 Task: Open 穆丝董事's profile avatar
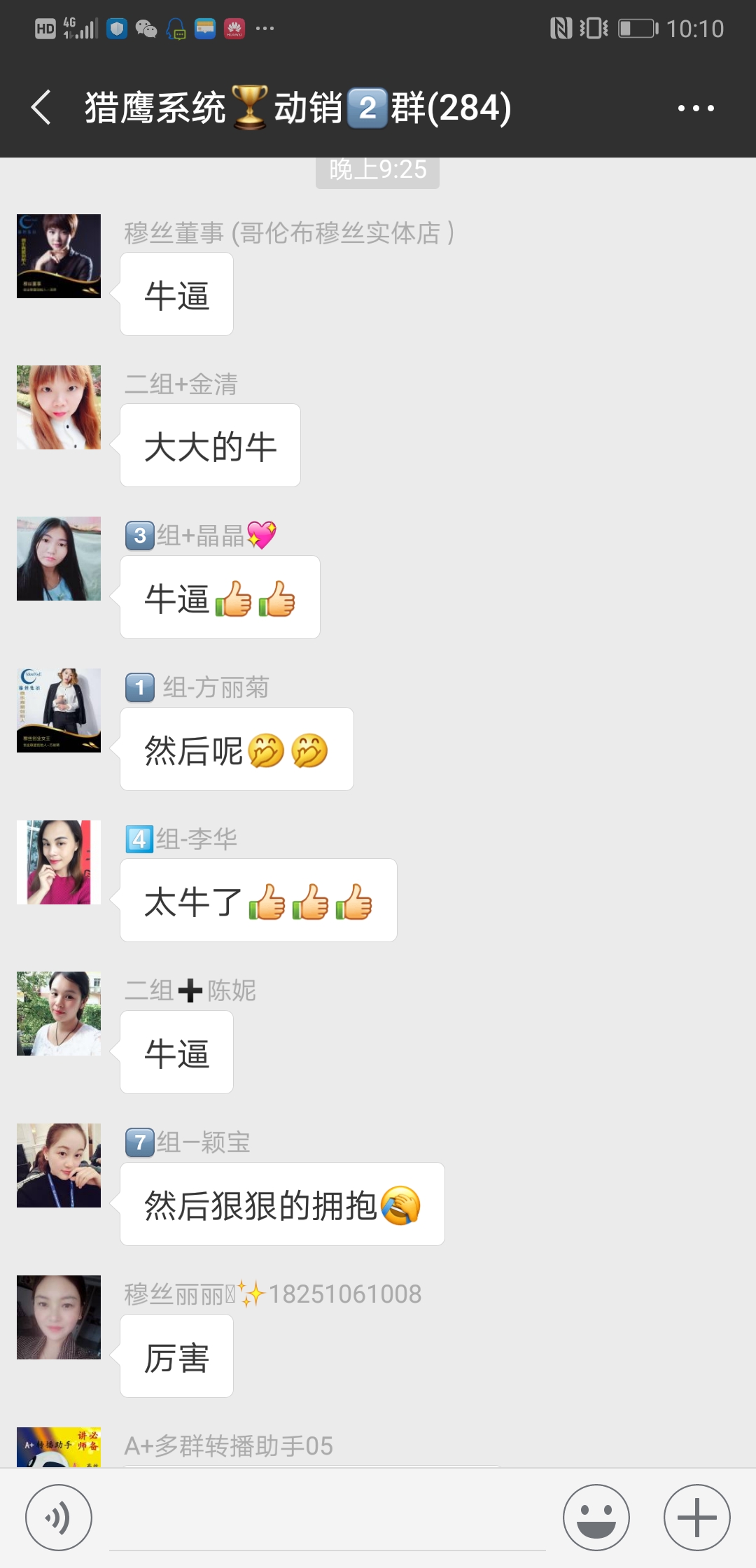click(x=59, y=256)
